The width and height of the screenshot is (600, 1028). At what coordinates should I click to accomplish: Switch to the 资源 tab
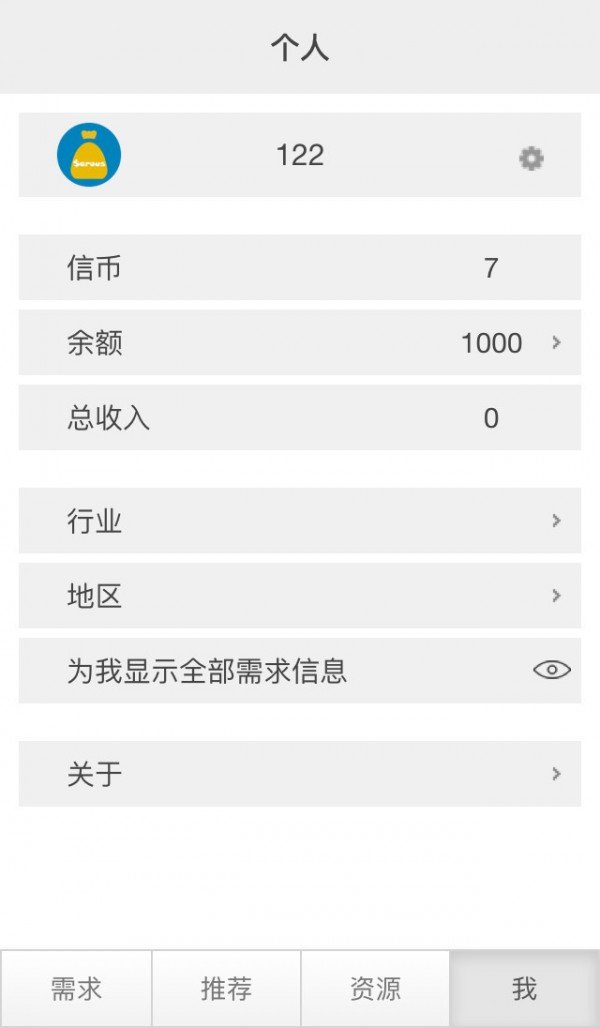(x=375, y=989)
